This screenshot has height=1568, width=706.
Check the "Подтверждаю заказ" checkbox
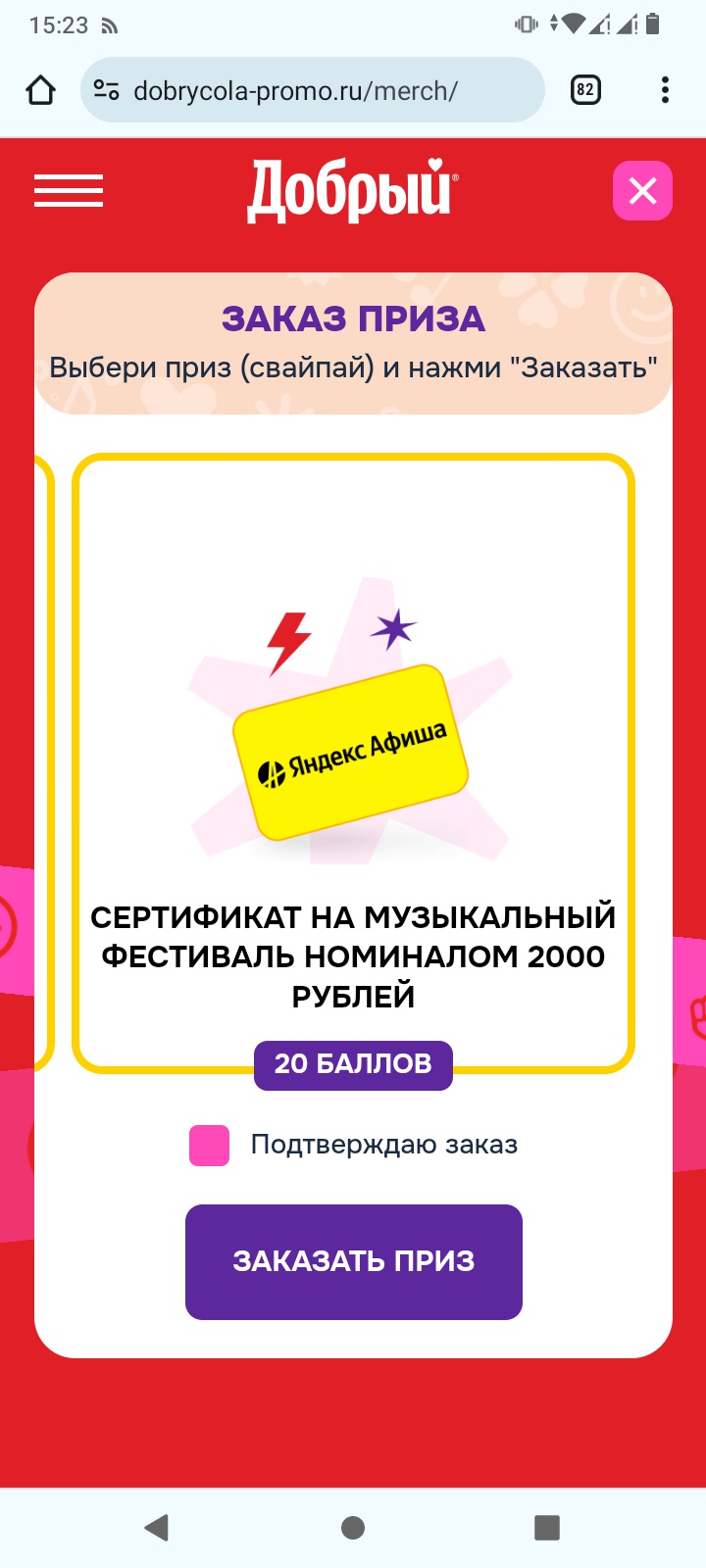[x=209, y=1146]
